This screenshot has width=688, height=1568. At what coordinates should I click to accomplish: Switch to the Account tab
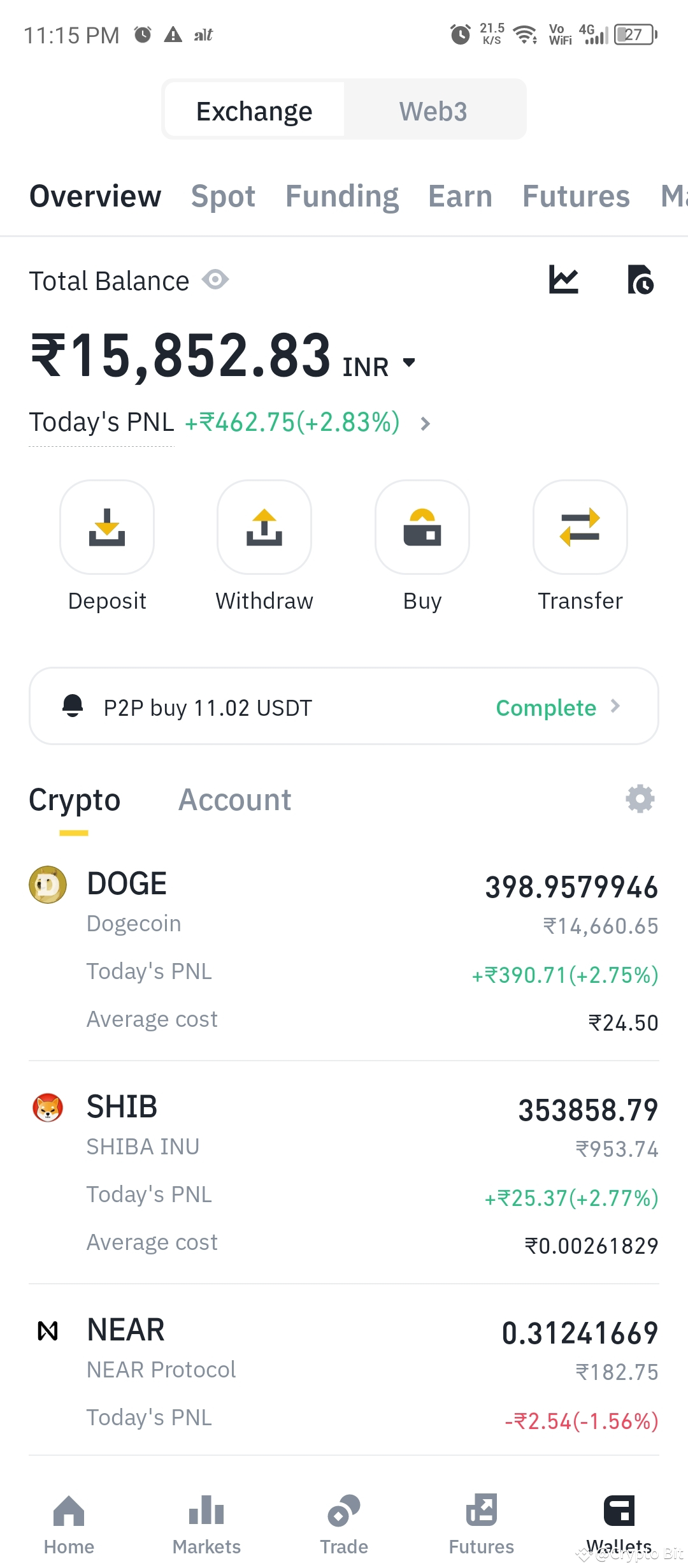point(234,800)
